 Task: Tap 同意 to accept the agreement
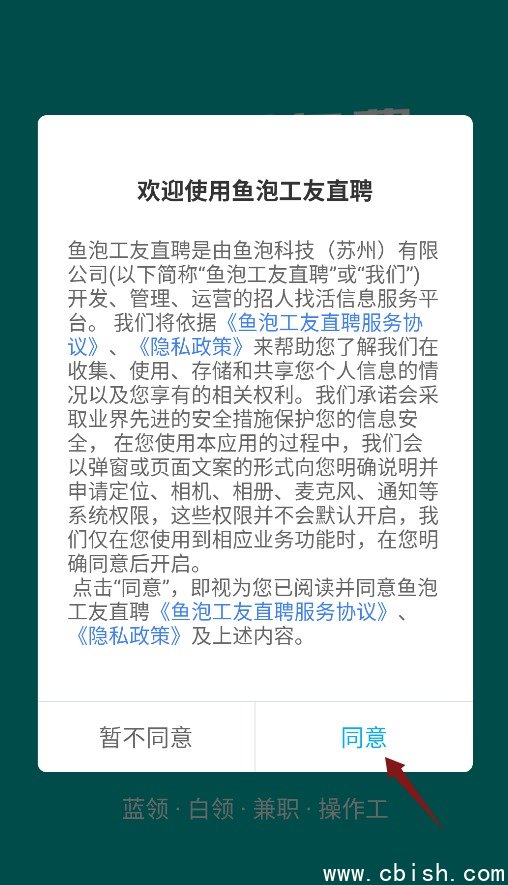pos(364,737)
